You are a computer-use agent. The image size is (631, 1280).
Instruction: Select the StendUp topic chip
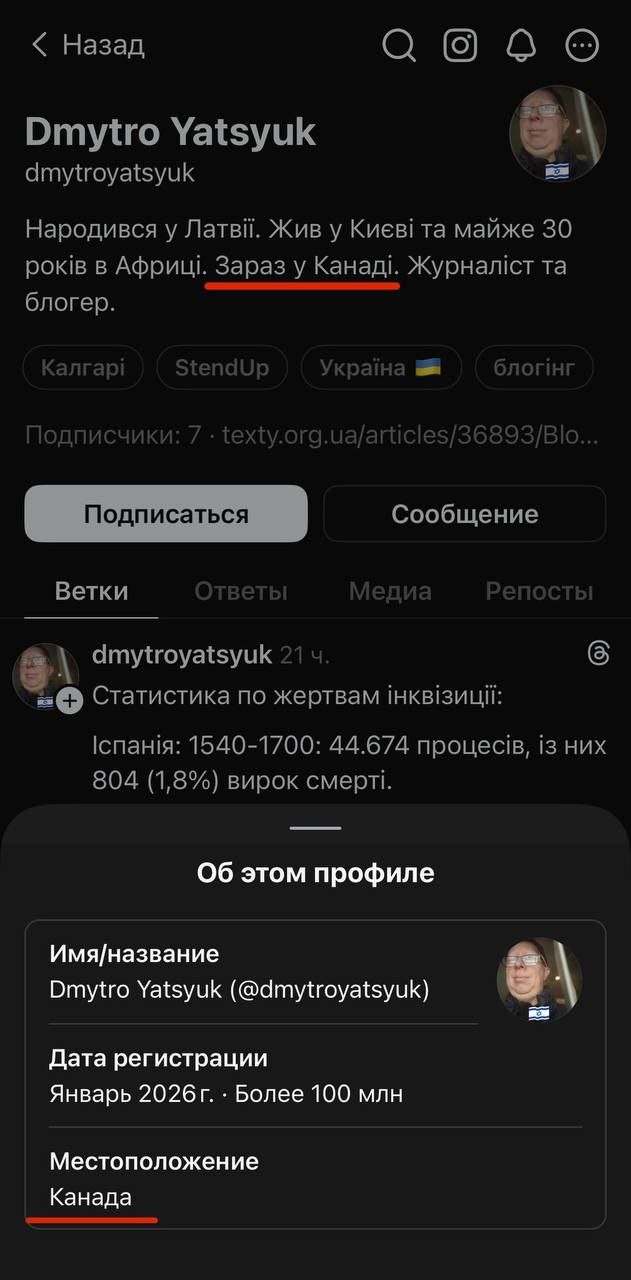[x=222, y=368]
